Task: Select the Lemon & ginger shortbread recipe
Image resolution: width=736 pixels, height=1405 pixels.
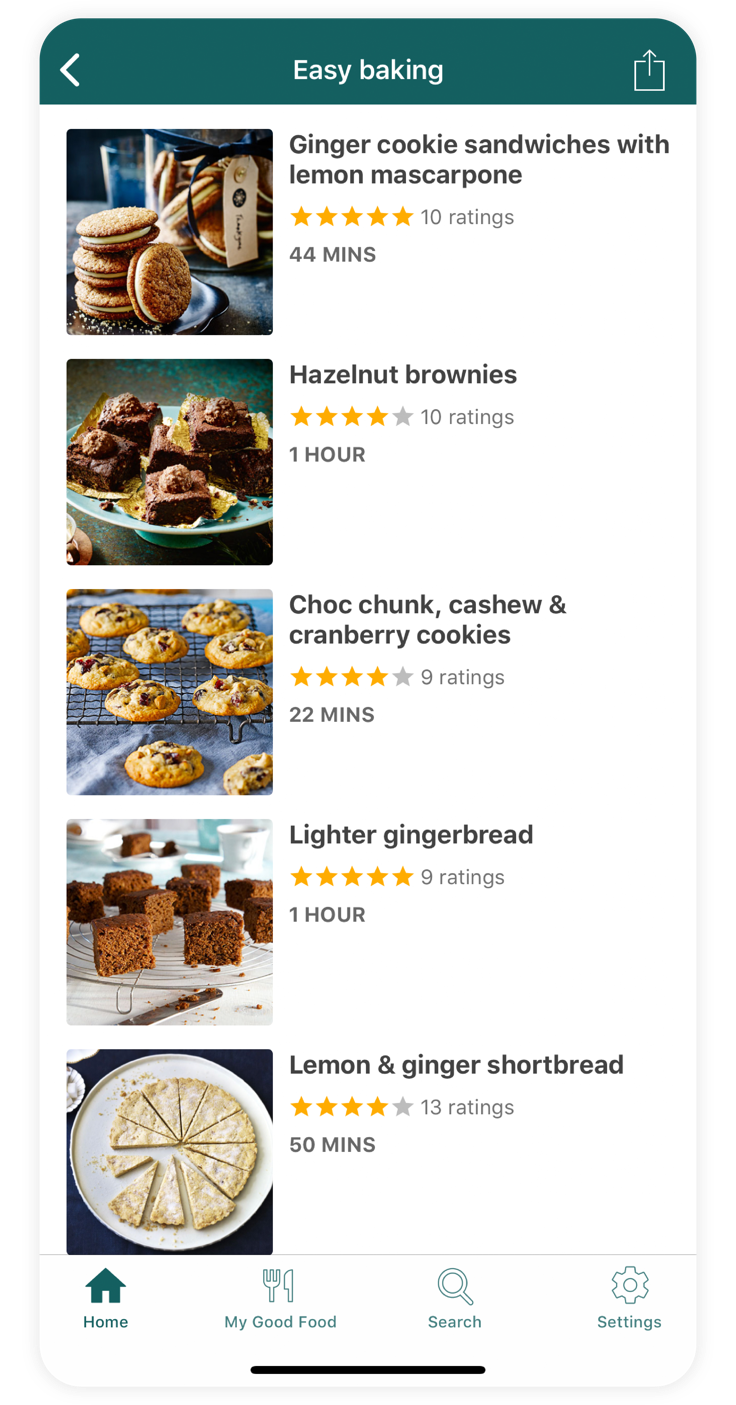Action: click(456, 1065)
